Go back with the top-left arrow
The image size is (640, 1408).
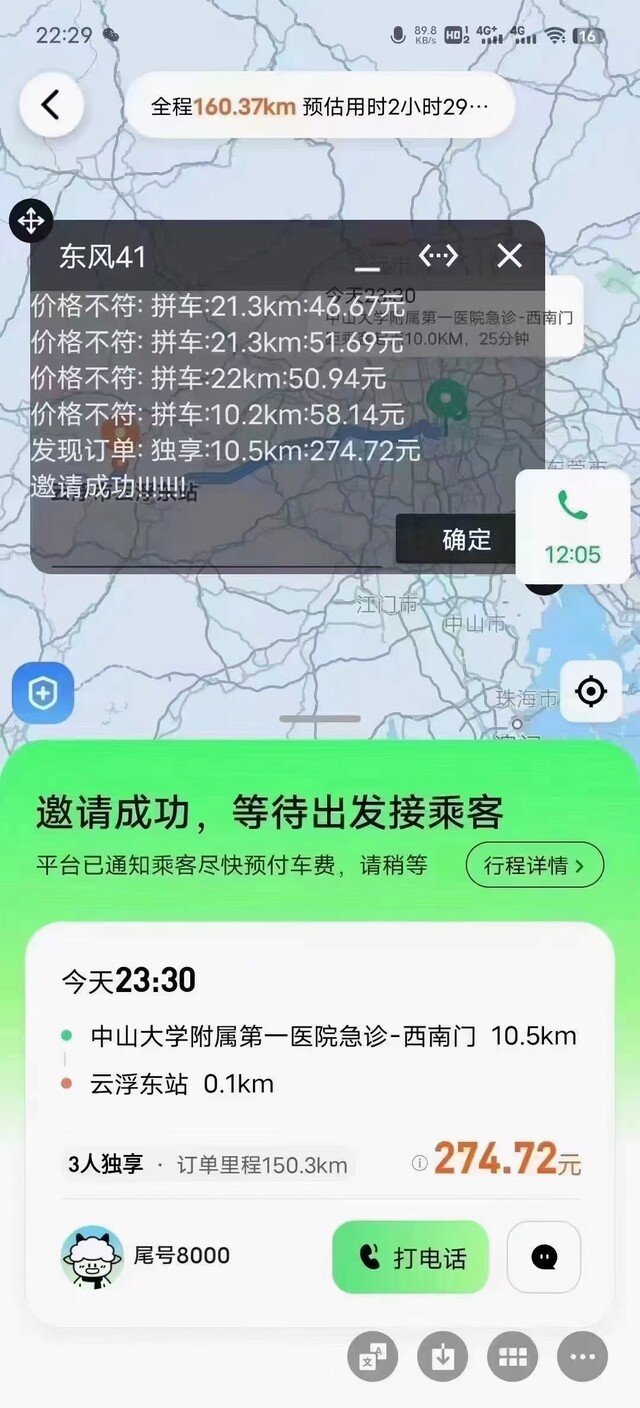(x=50, y=105)
